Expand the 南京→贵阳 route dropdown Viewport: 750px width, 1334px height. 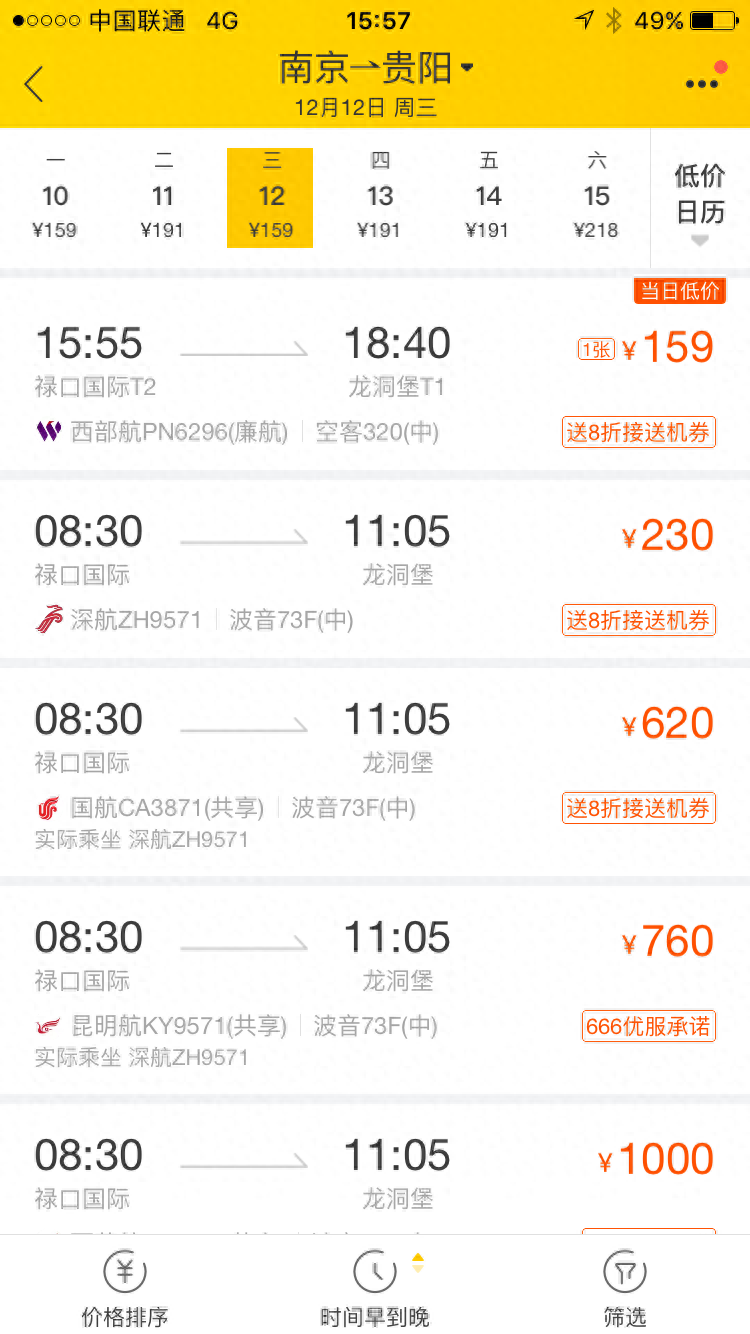click(x=376, y=69)
